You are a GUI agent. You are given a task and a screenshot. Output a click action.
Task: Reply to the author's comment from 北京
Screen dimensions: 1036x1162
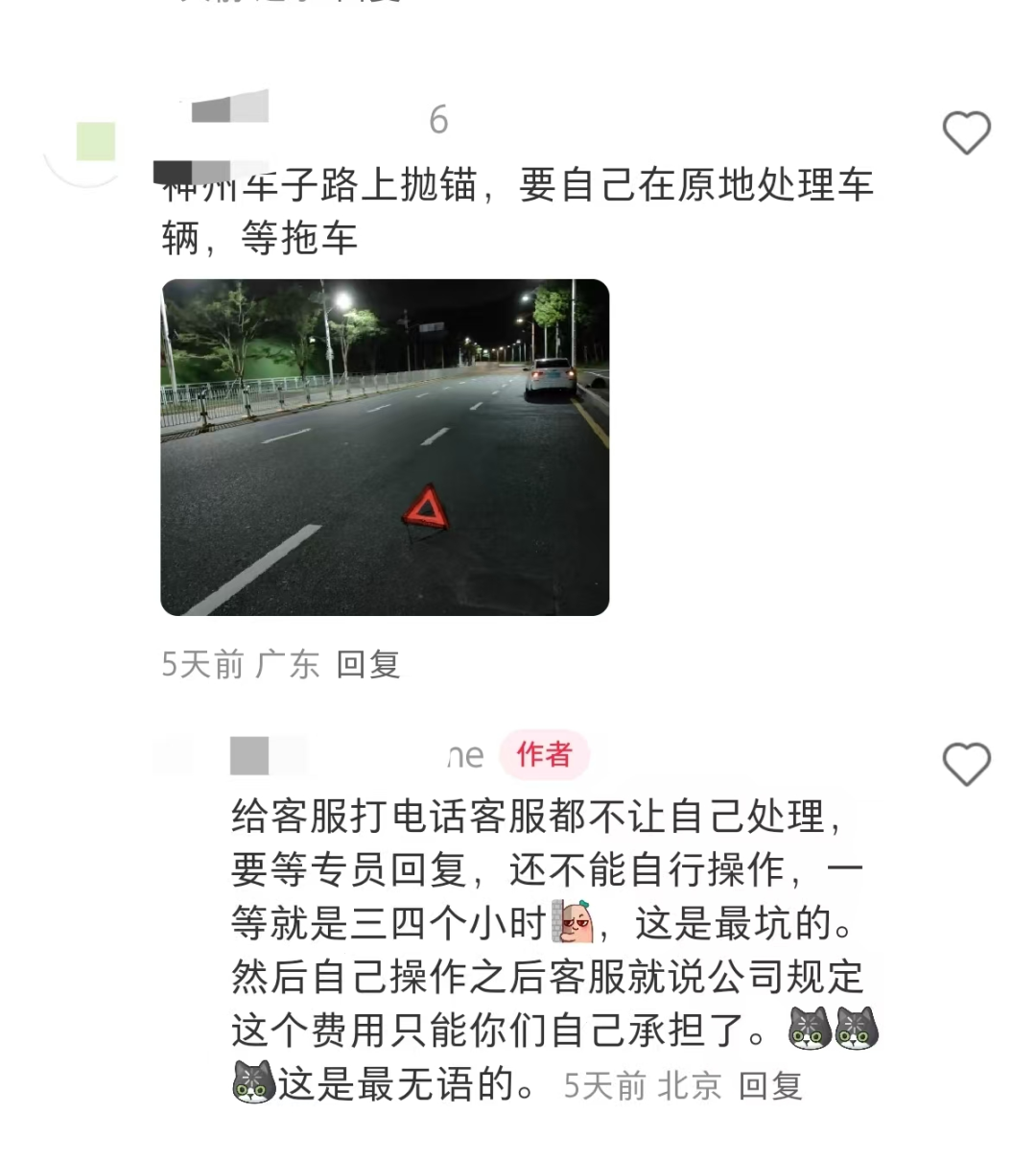[x=769, y=1086]
